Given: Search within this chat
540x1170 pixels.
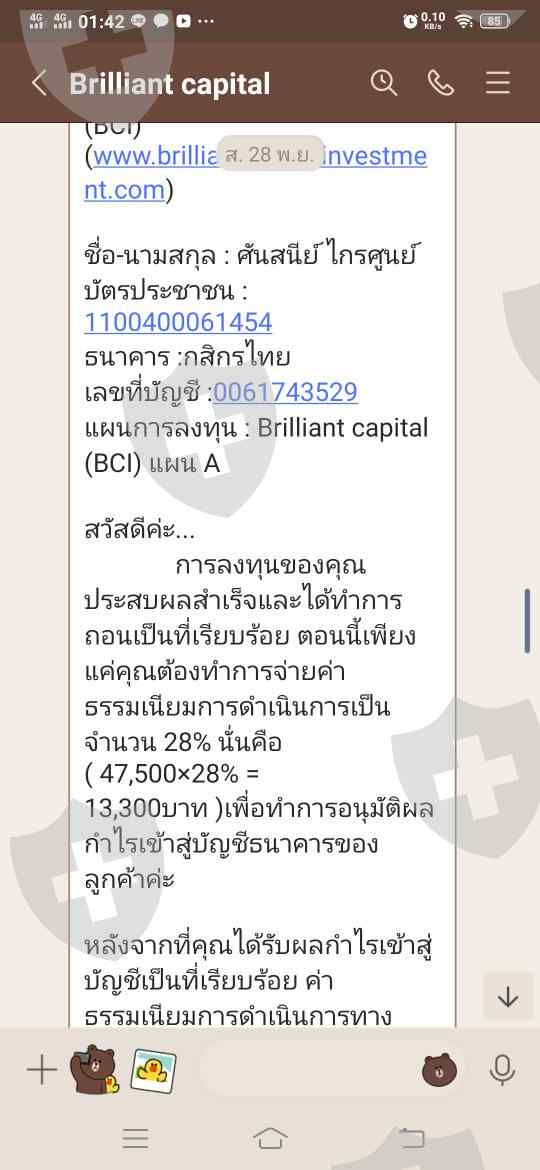Looking at the screenshot, I should click(x=383, y=83).
